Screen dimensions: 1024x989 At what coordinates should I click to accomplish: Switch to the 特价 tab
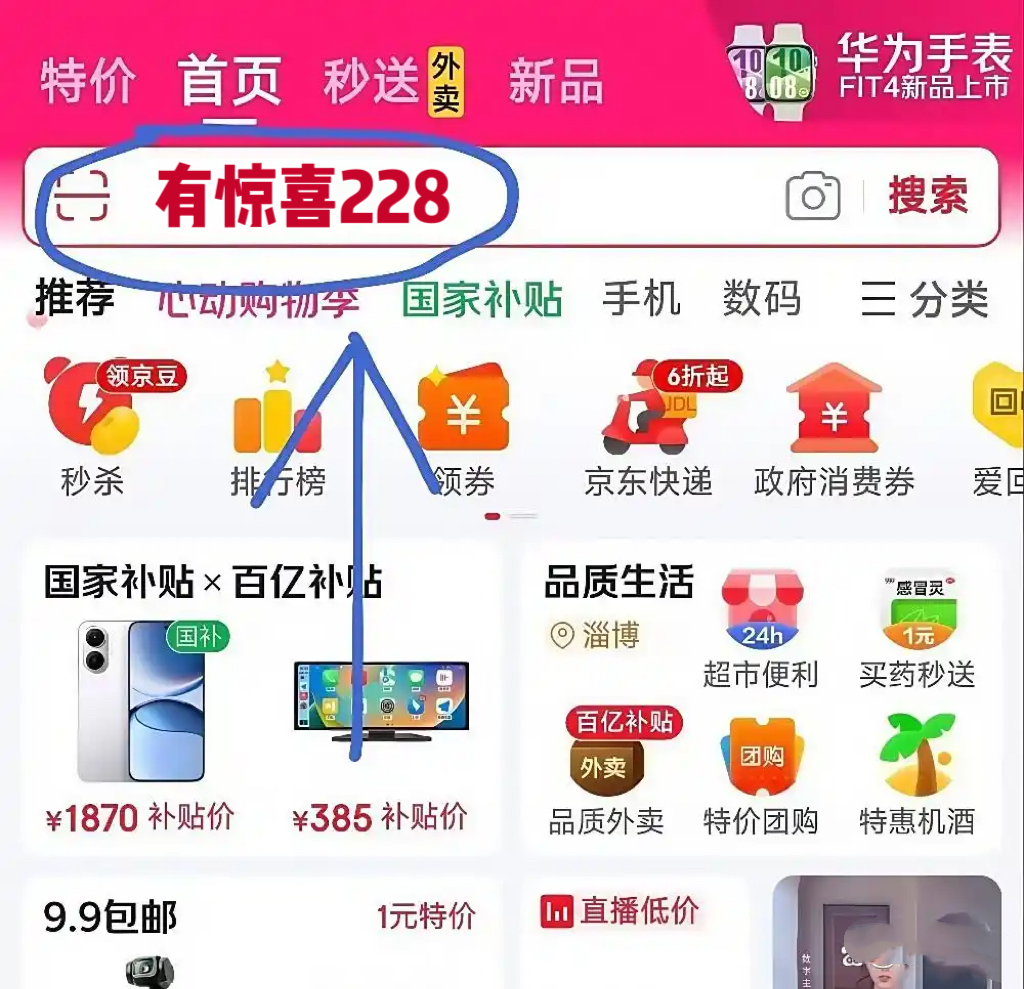[88, 82]
